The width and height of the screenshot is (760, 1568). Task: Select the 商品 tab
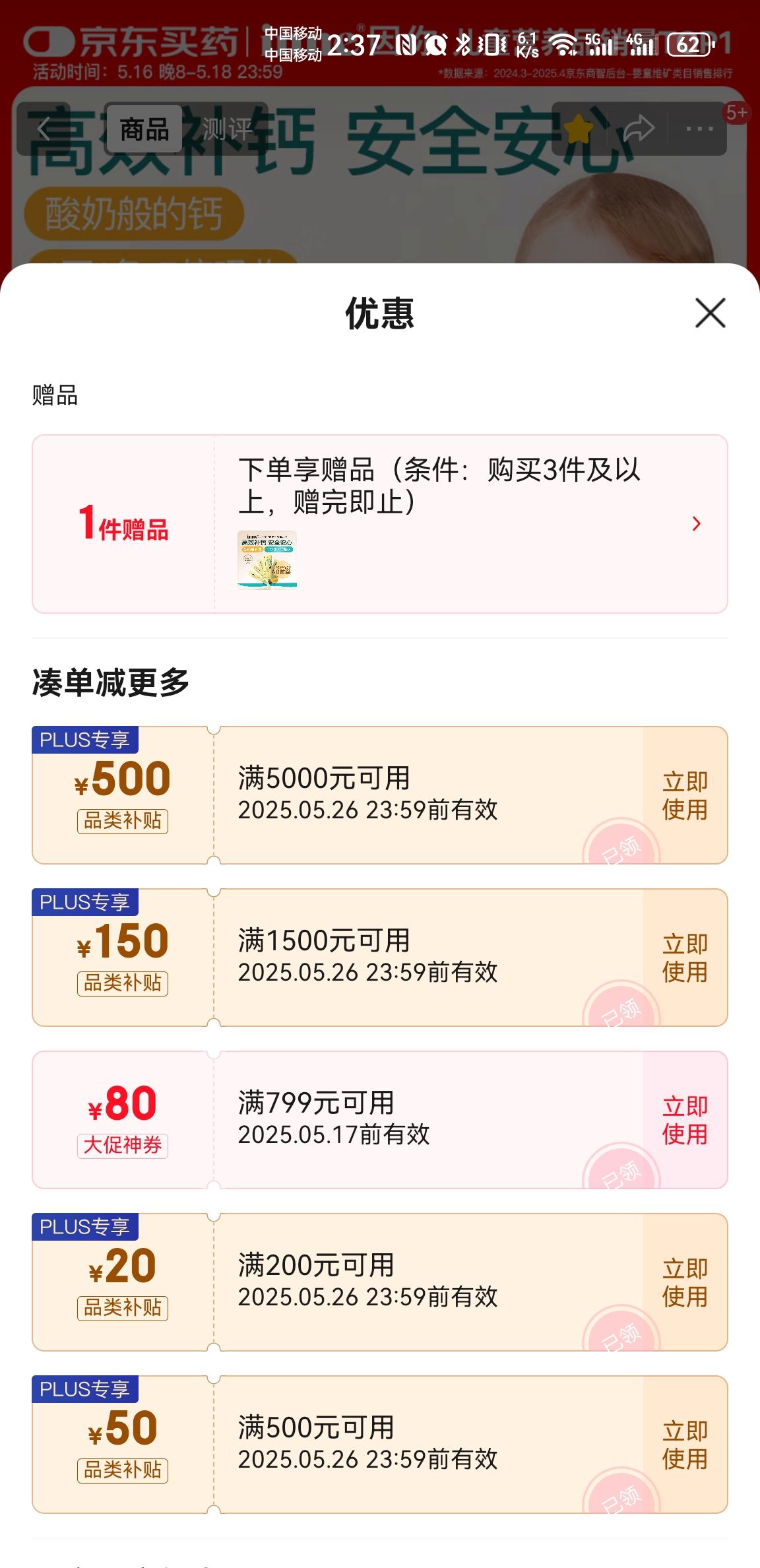(144, 129)
